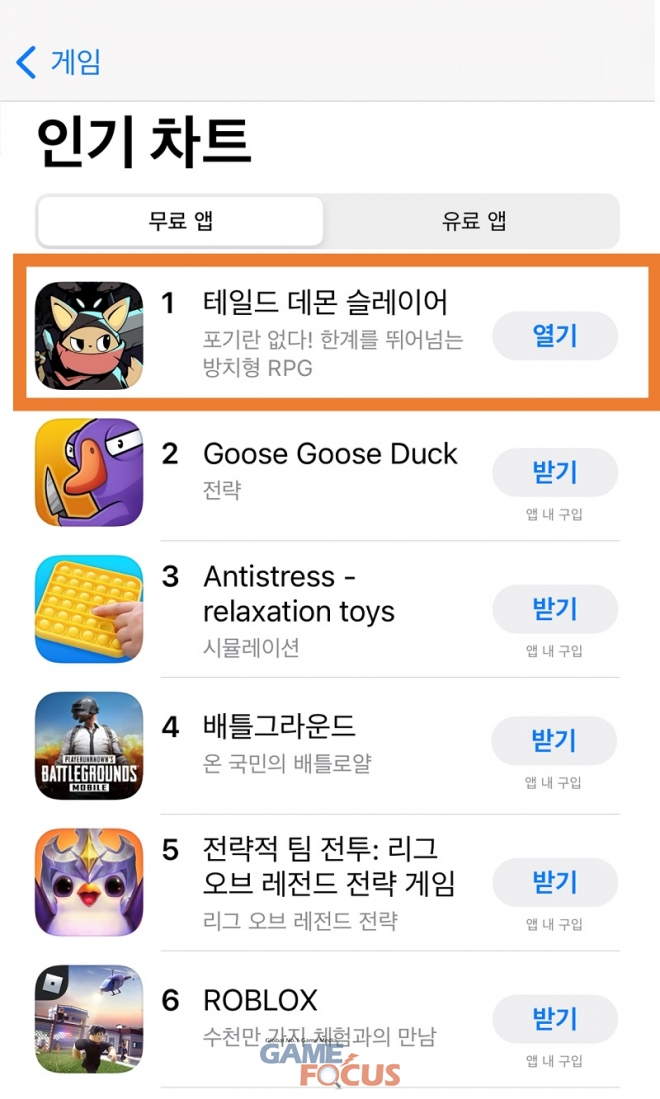This screenshot has width=660, height=1099.
Task: Open the Goose Goose Duck listing
Action: [x=330, y=454]
